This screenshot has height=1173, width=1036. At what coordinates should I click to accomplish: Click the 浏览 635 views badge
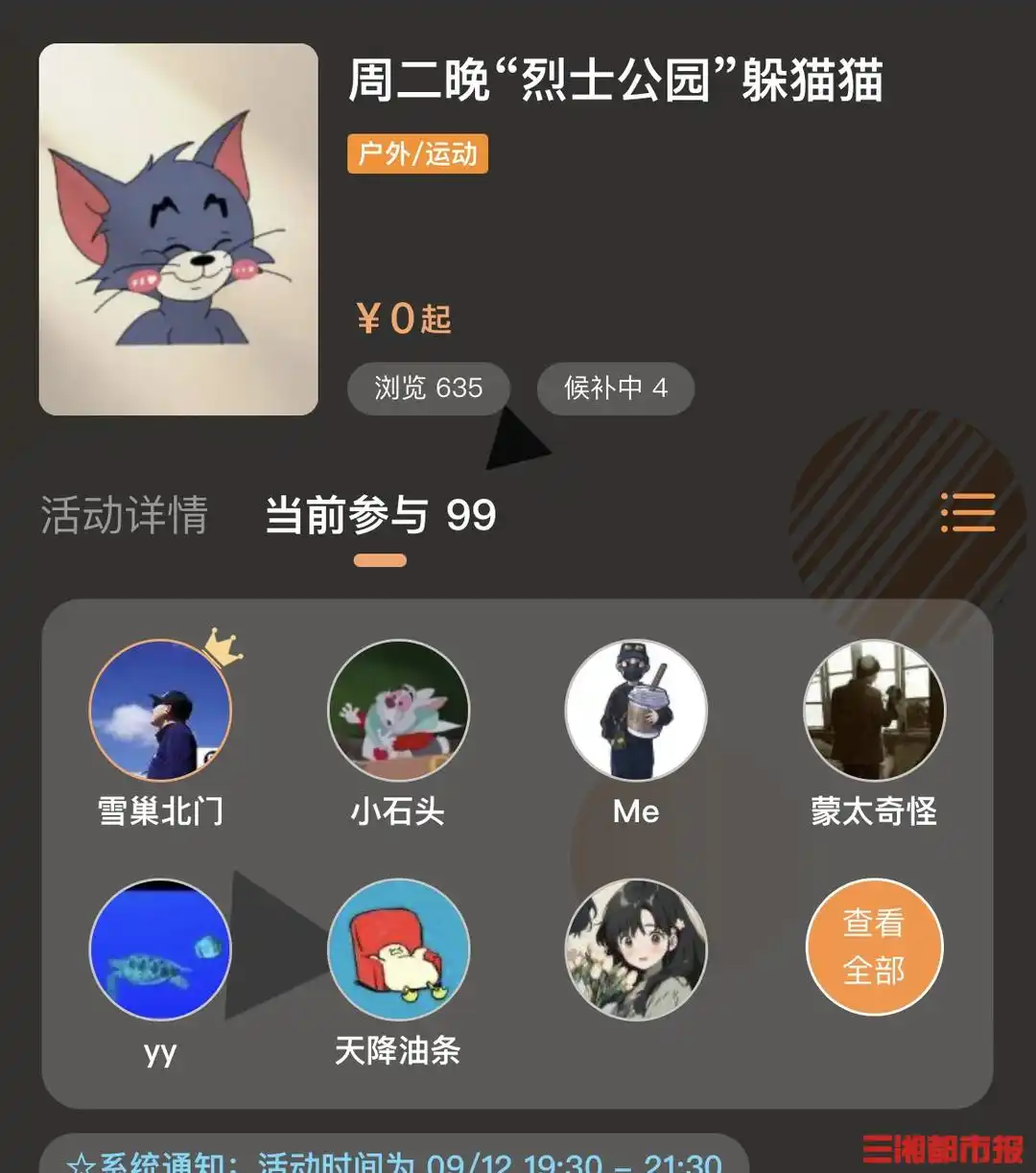429,388
